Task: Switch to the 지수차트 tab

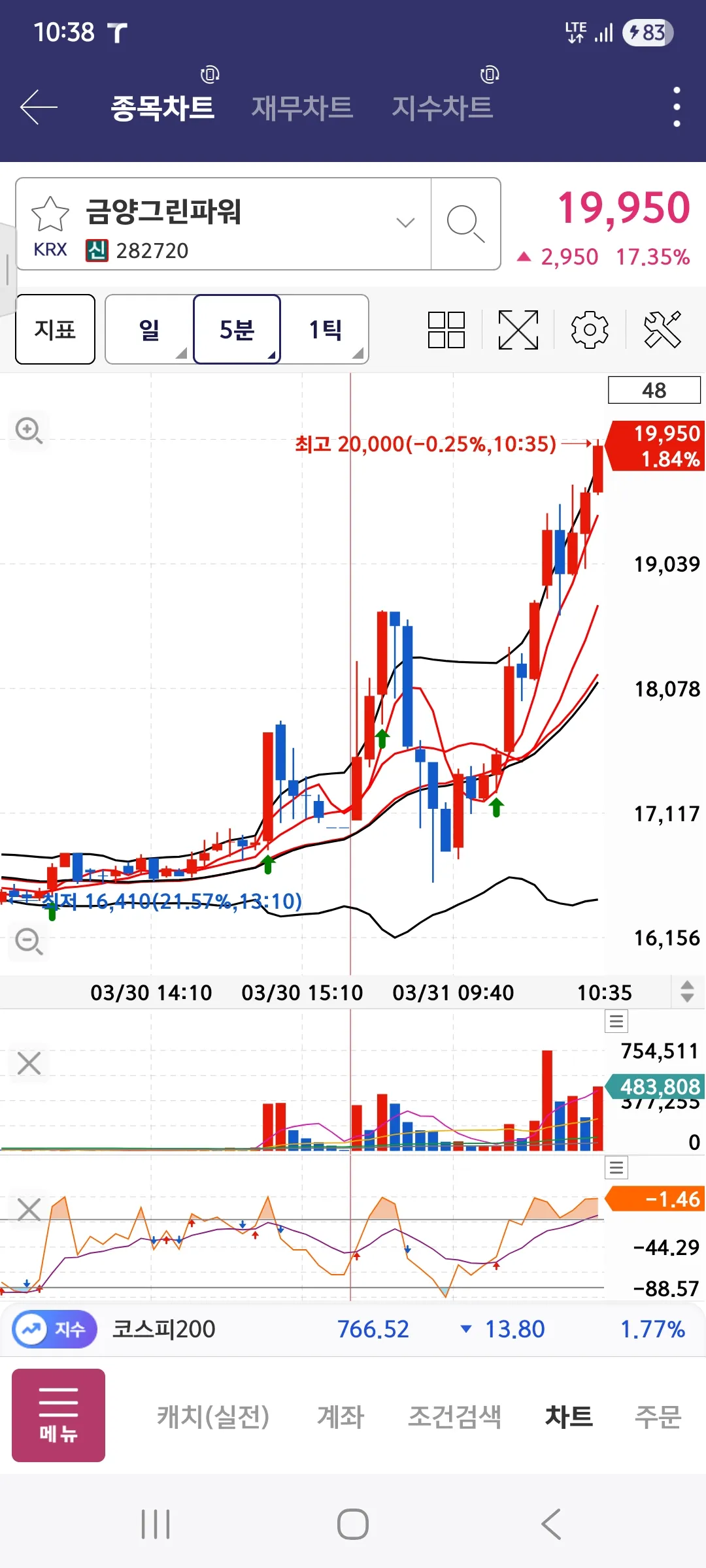Action: (x=442, y=108)
